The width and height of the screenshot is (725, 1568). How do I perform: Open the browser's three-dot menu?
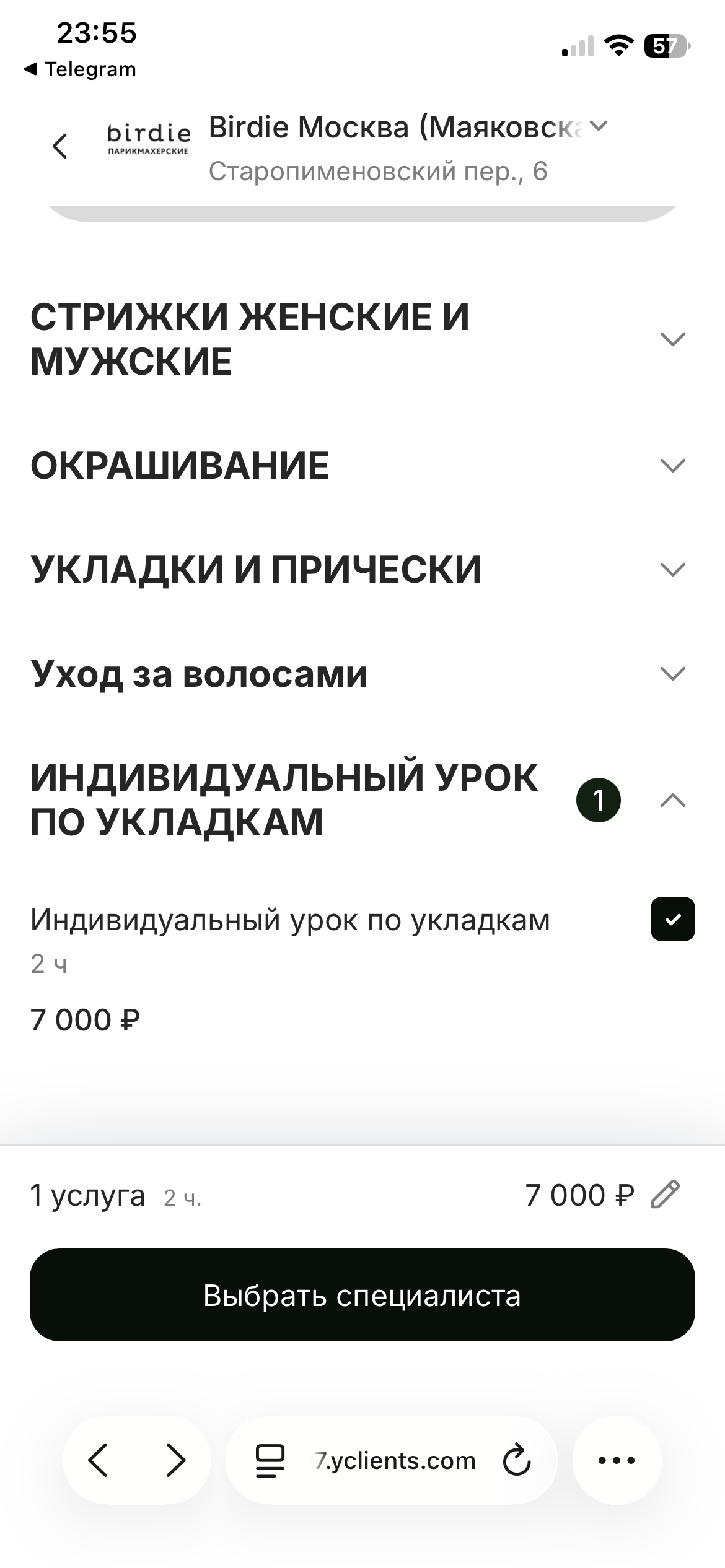[617, 1460]
